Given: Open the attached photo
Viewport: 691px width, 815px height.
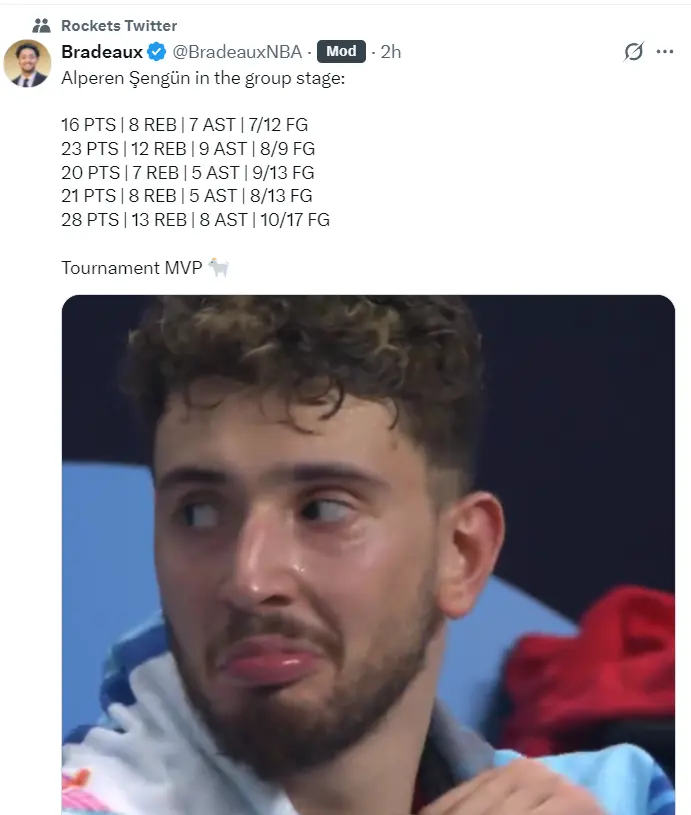Looking at the screenshot, I should (x=368, y=555).
